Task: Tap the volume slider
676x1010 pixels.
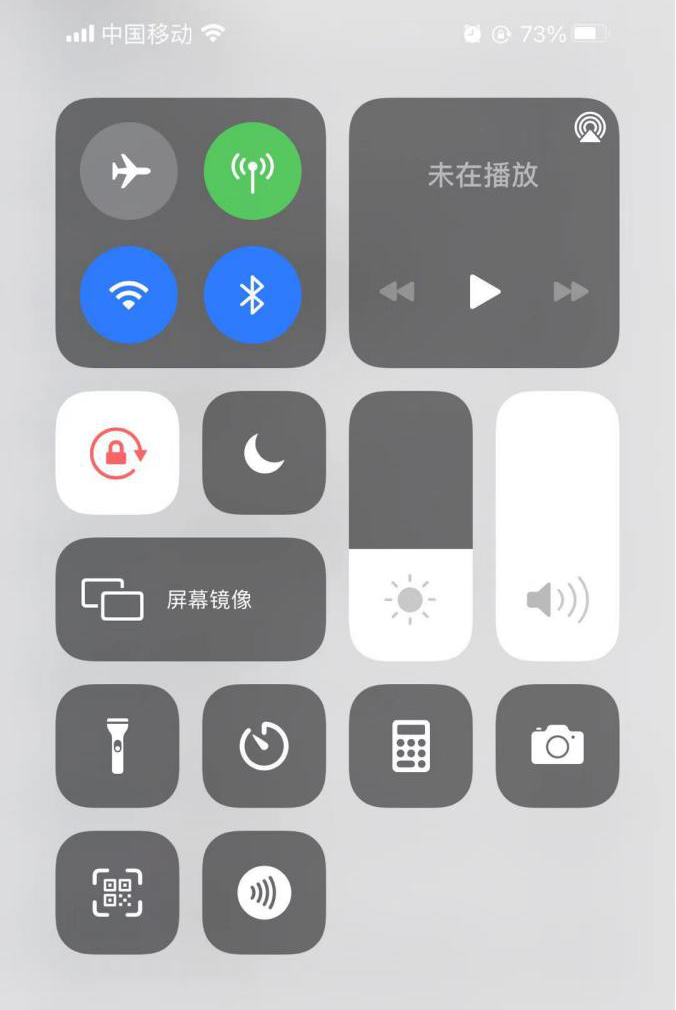Action: (x=557, y=526)
